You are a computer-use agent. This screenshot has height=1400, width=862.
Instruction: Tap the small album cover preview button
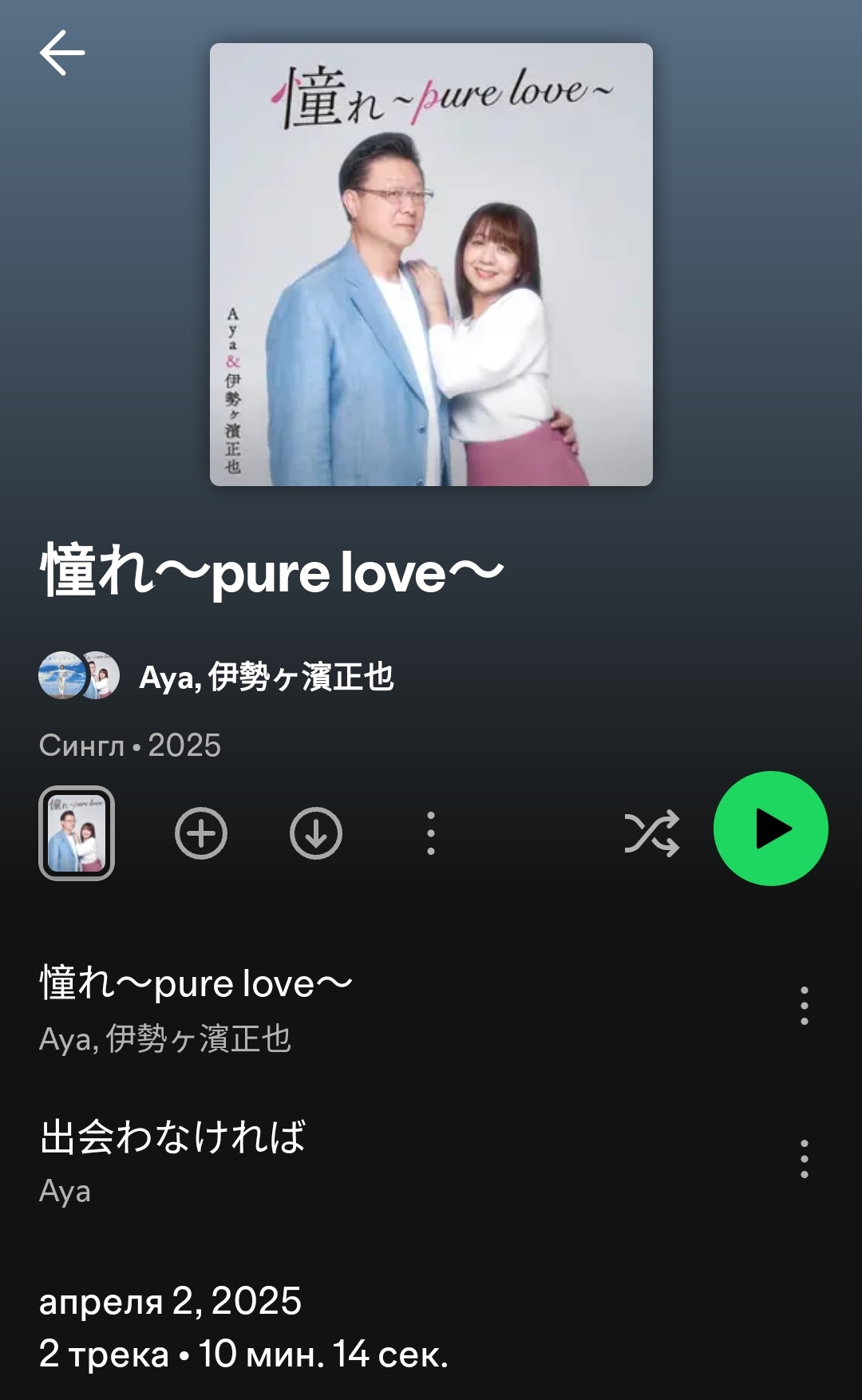pyautogui.click(x=77, y=833)
